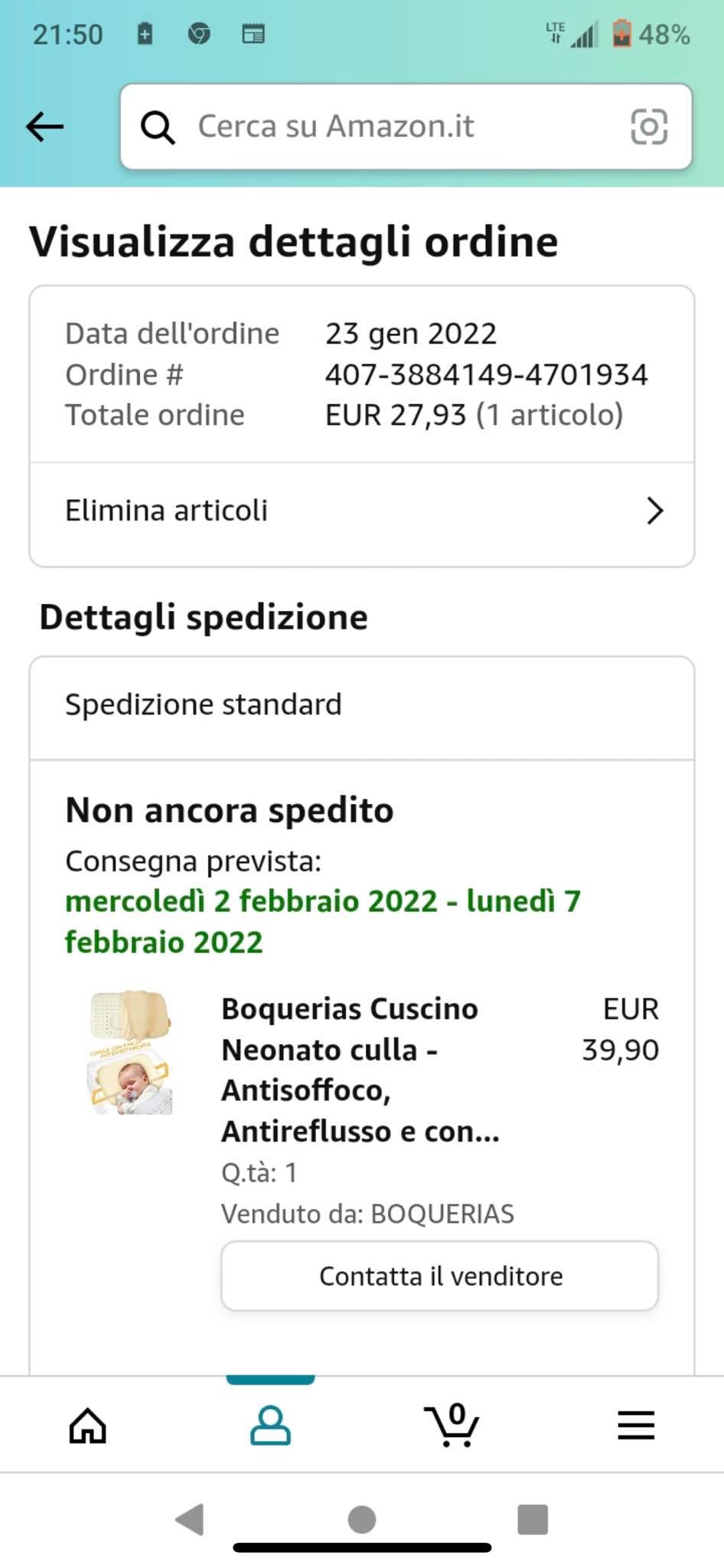Open the account profile tab
724x1568 pixels.
[x=270, y=1426]
